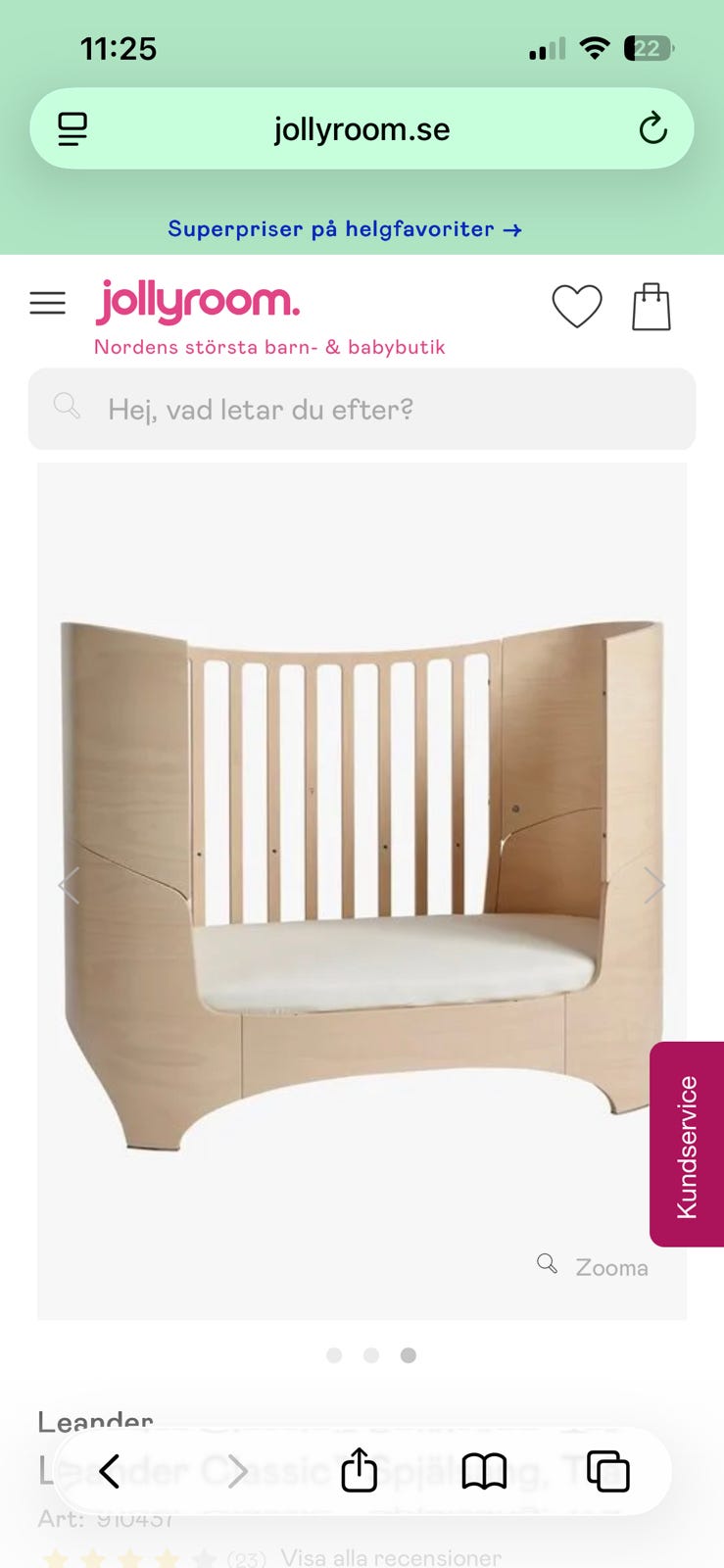
Task: Open the Kundservice side tab
Action: (687, 1145)
